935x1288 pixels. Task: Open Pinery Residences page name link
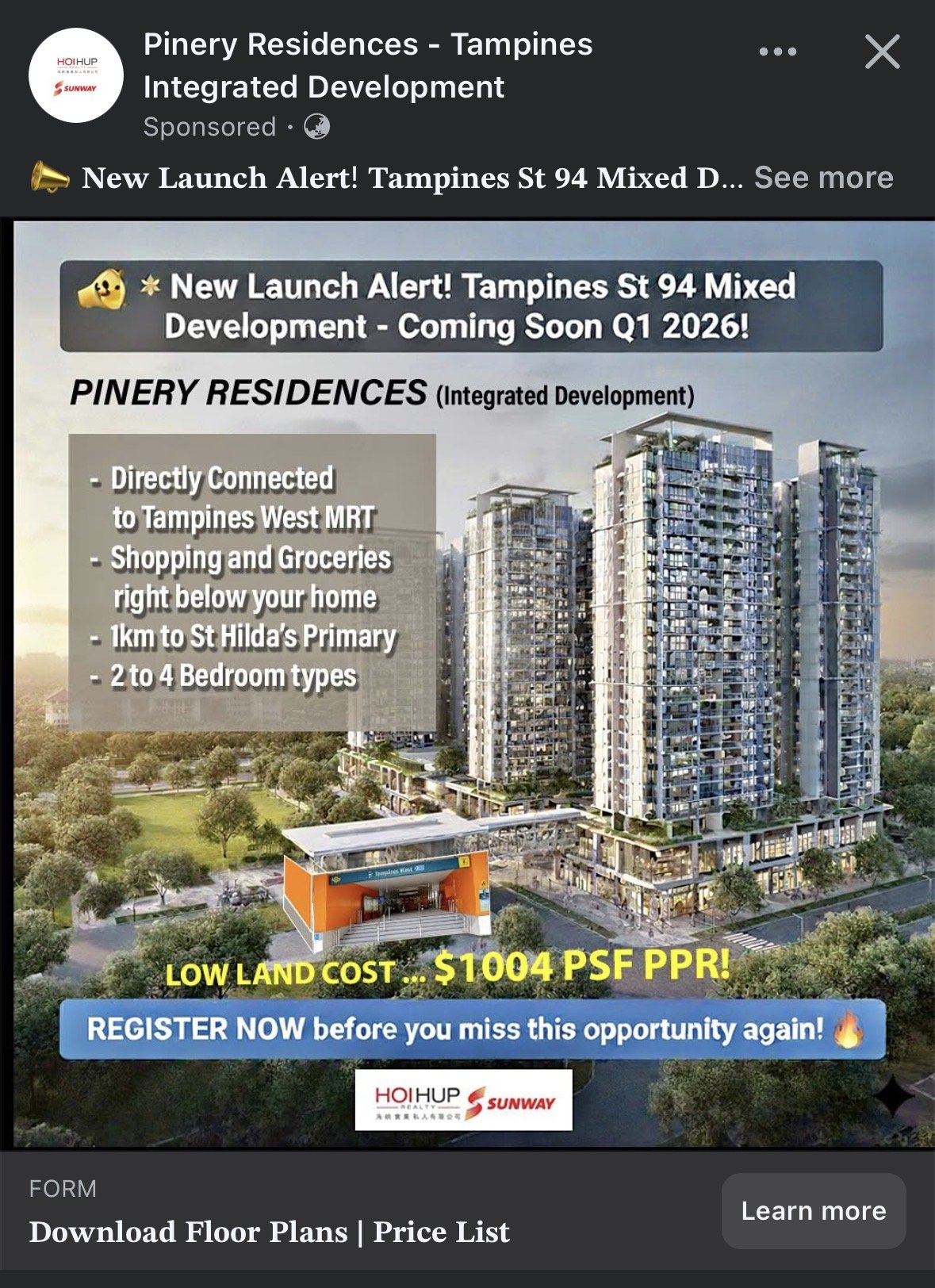tap(367, 65)
